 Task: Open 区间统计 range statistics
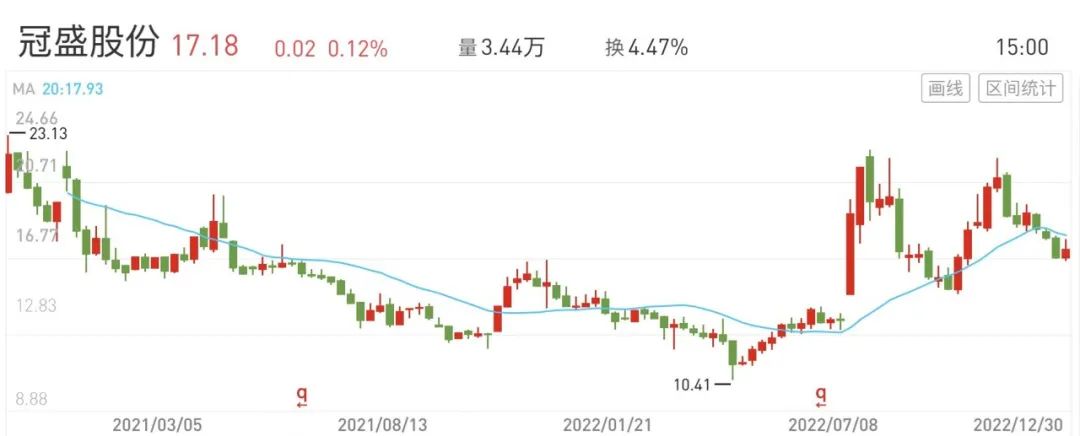click(x=1020, y=88)
